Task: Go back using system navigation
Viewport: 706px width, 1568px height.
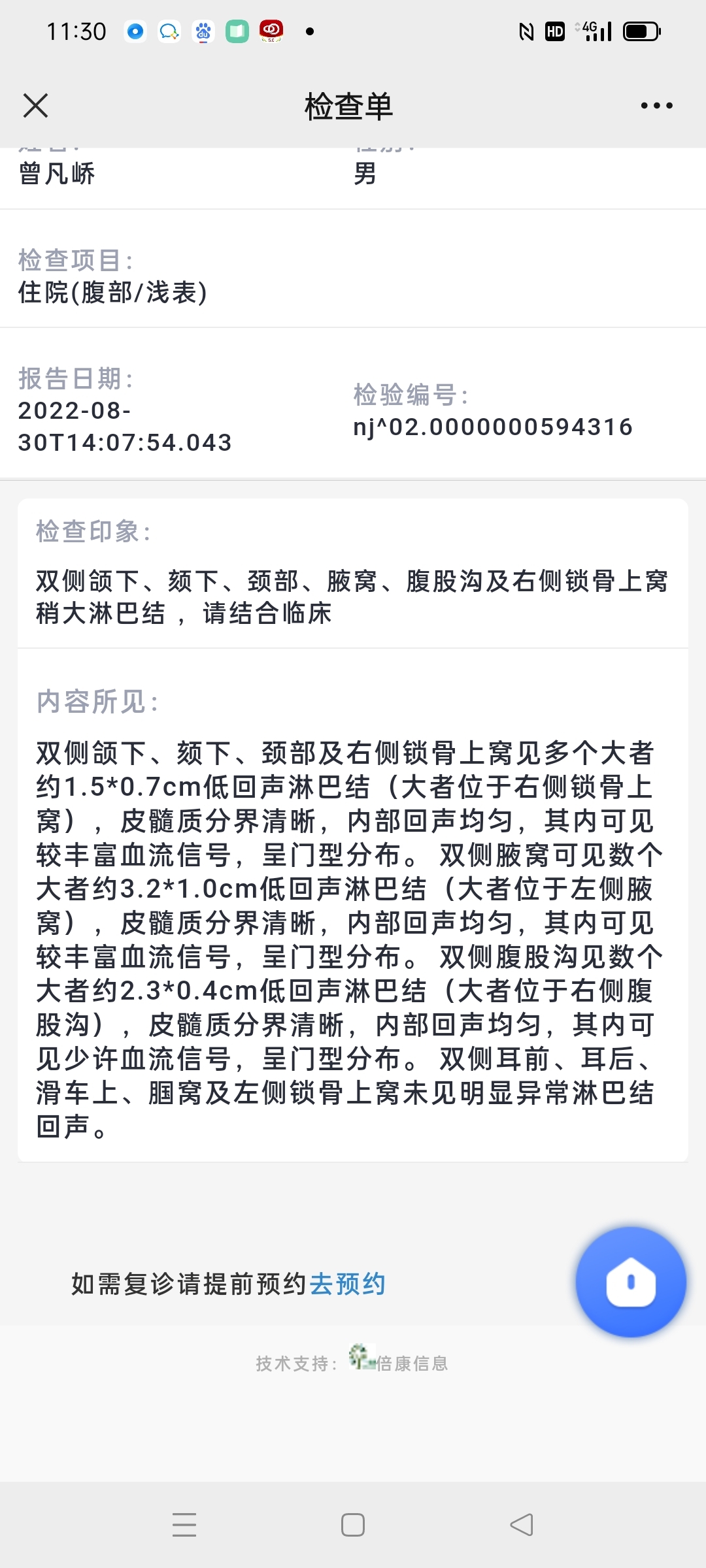Action: 522,1525
